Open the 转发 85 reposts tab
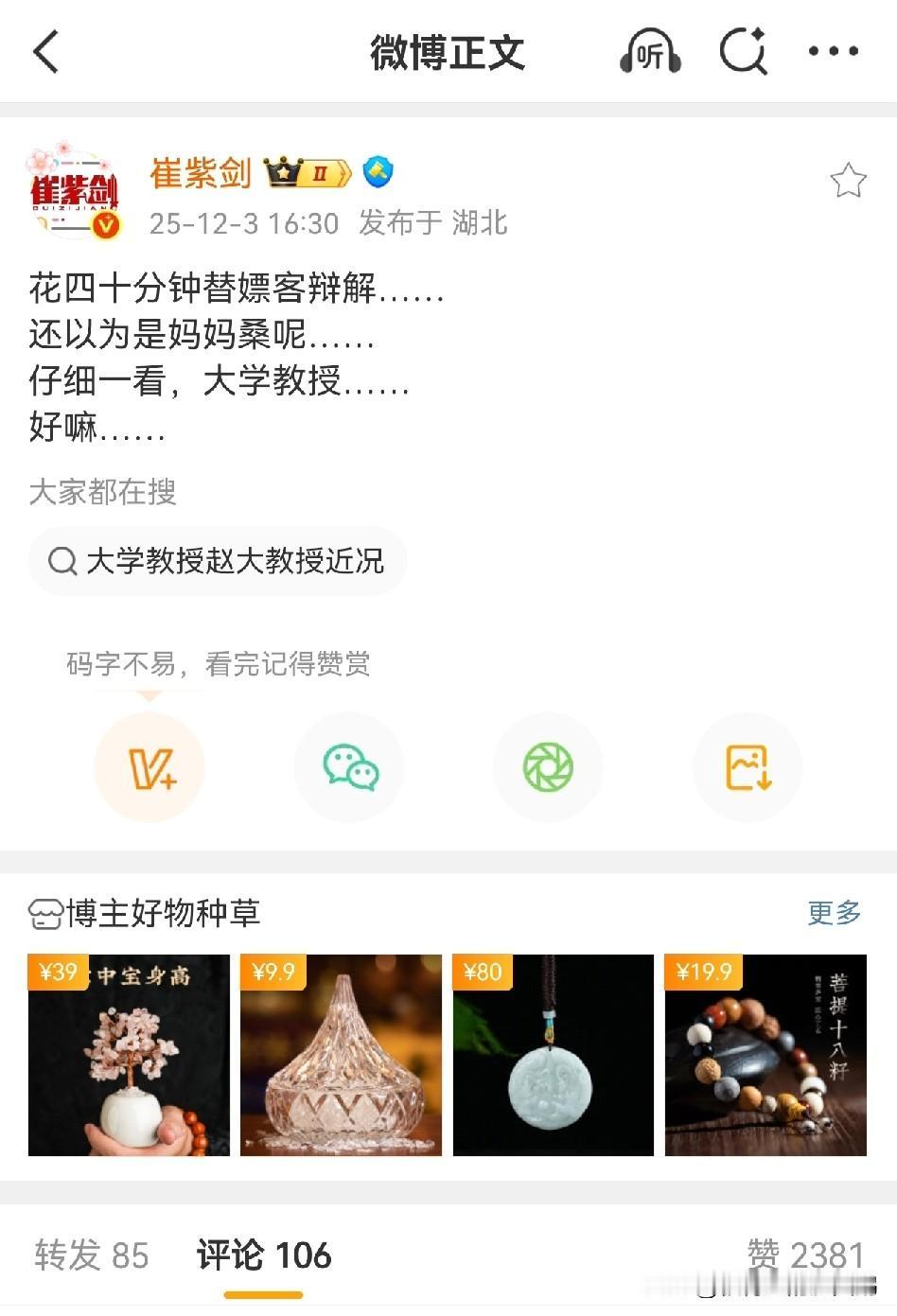Image resolution: width=897 pixels, height=1316 pixels. pyautogui.click(x=91, y=1255)
